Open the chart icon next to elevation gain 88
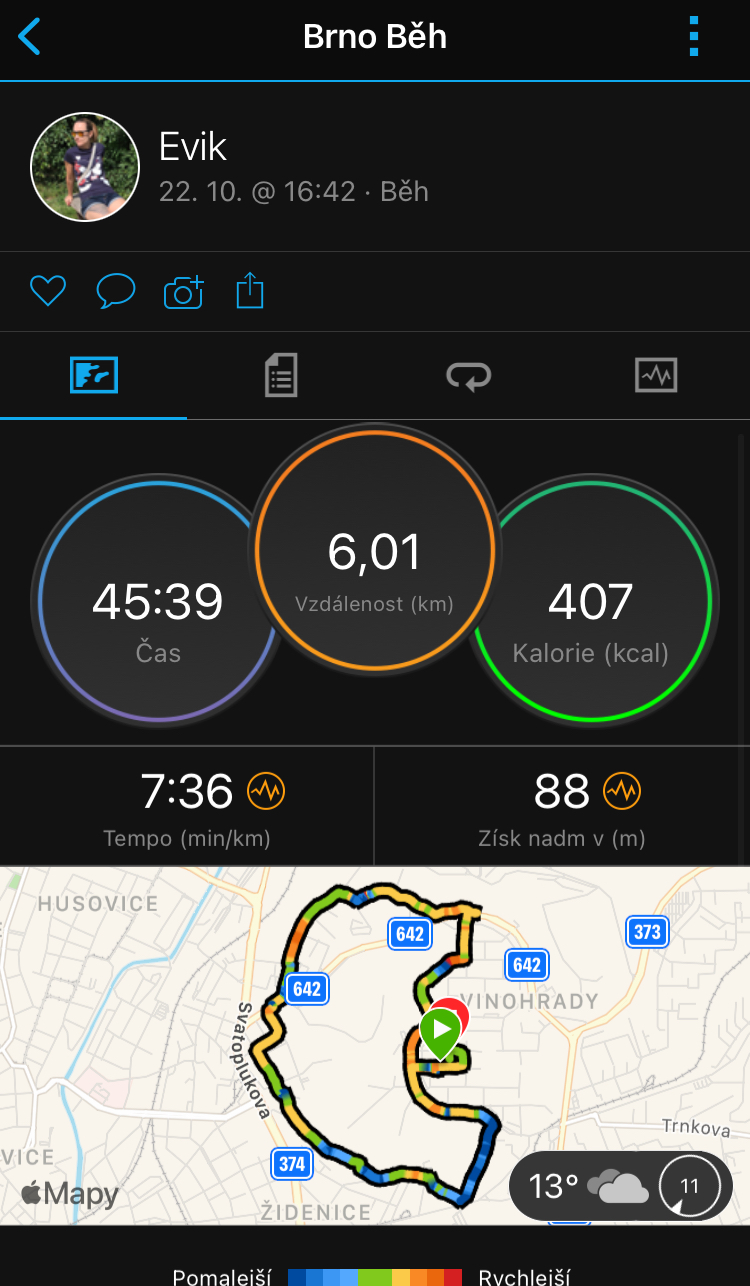Image resolution: width=750 pixels, height=1286 pixels. point(622,792)
